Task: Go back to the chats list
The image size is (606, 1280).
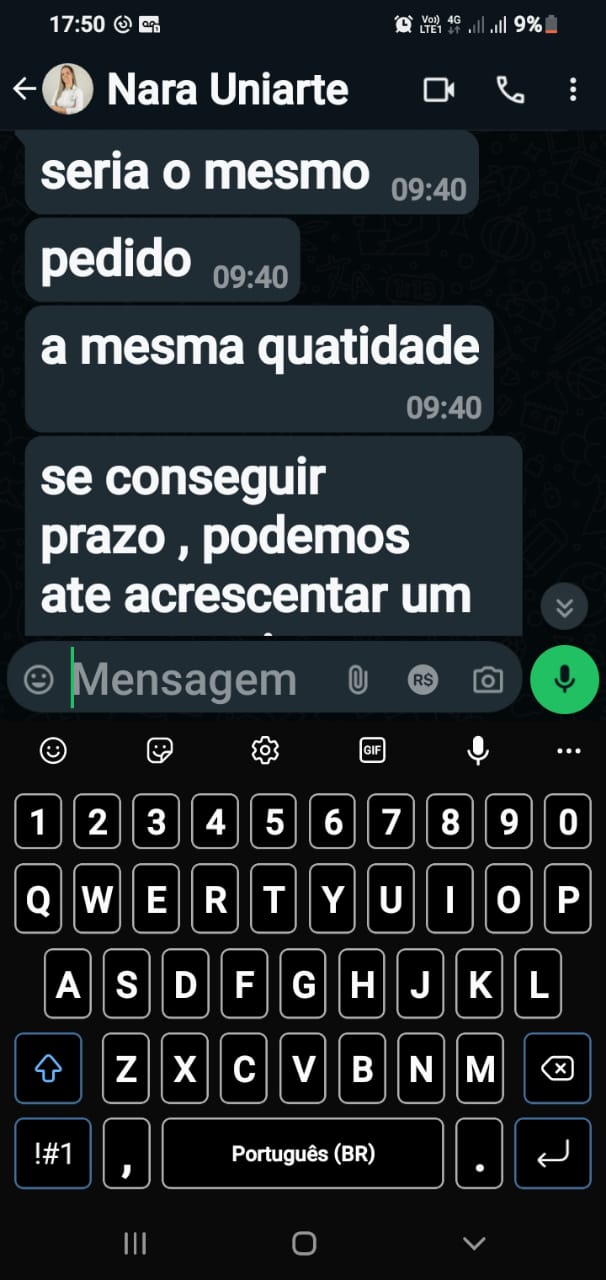Action: tap(24, 90)
